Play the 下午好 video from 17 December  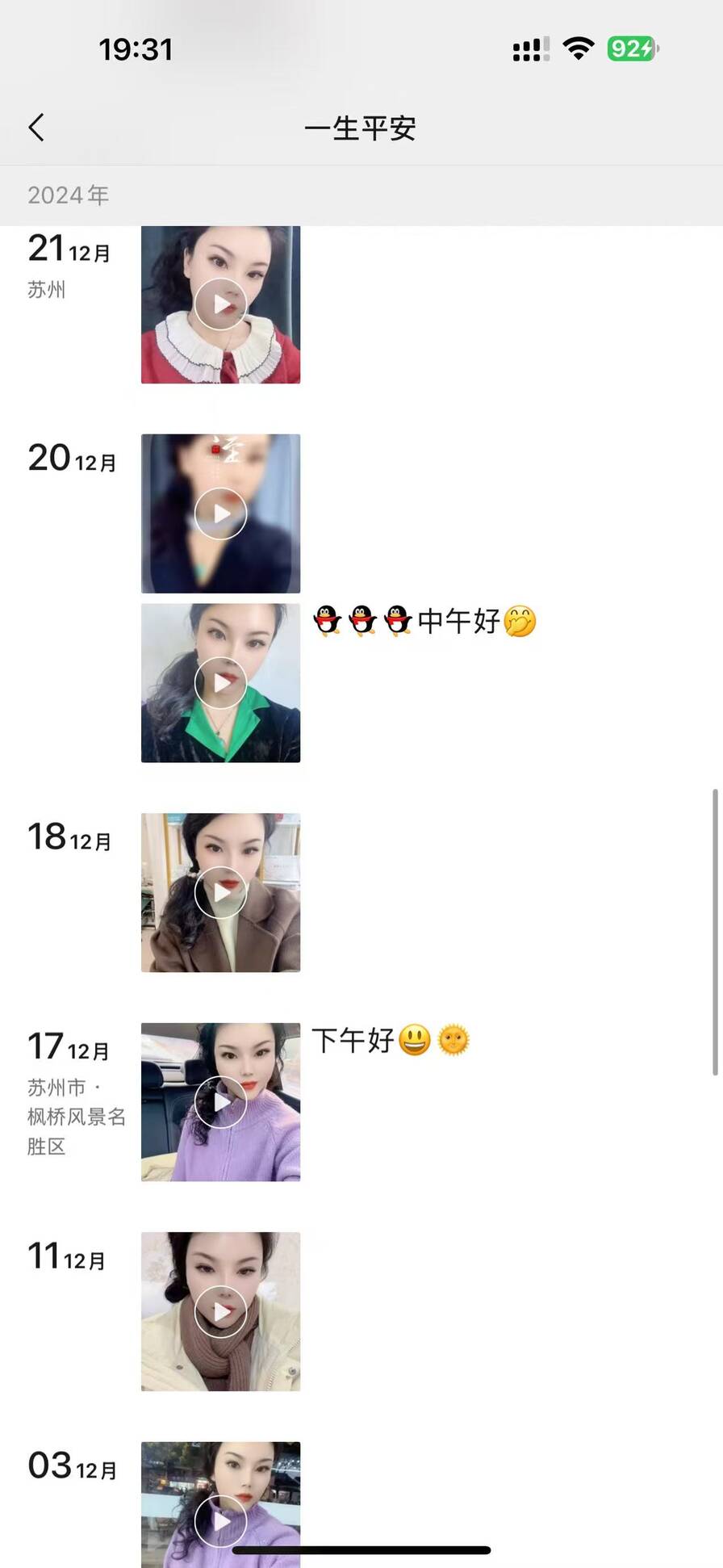[220, 1102]
